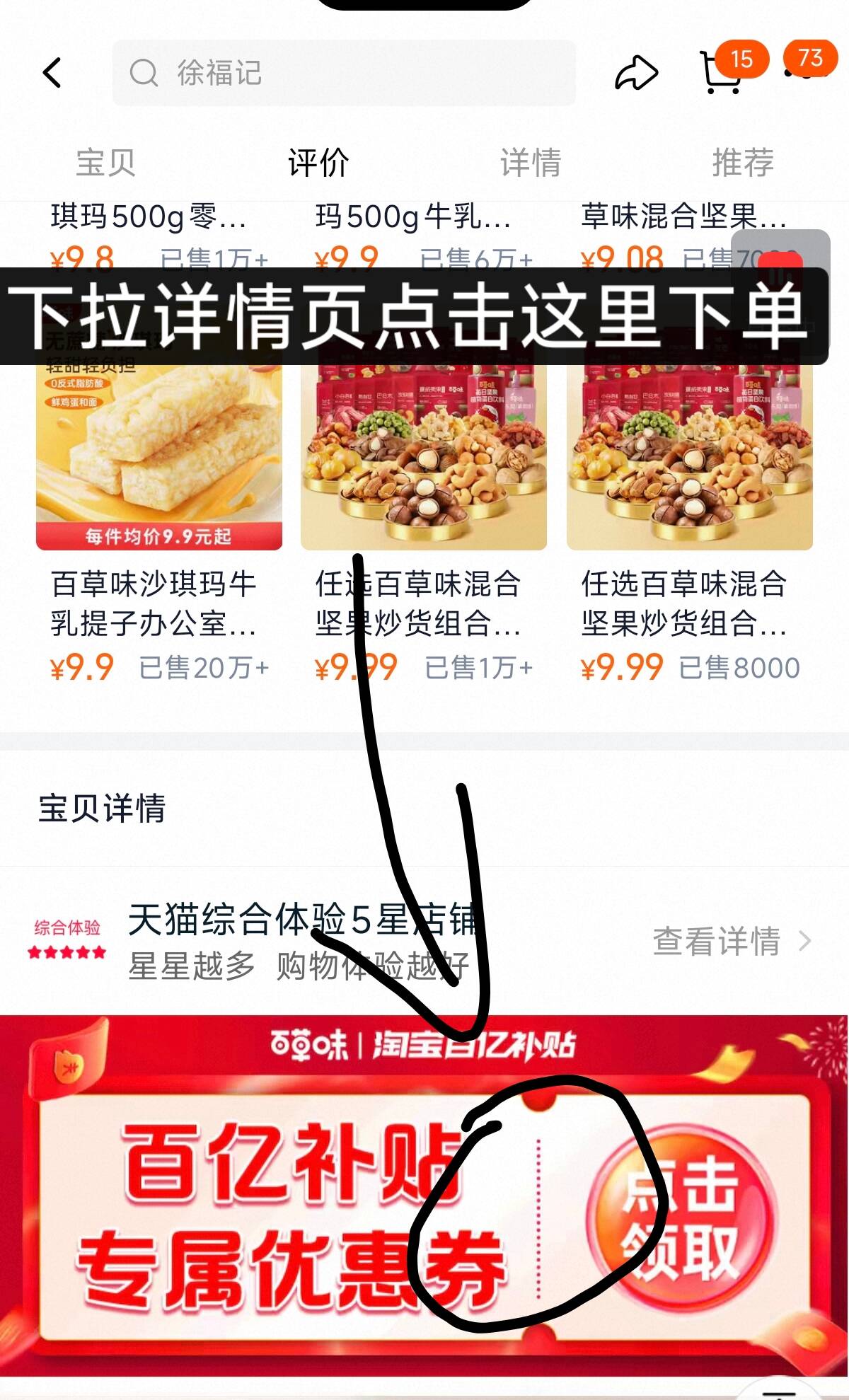Jump to the 详情 tab
This screenshot has width=849, height=1400.
[531, 163]
